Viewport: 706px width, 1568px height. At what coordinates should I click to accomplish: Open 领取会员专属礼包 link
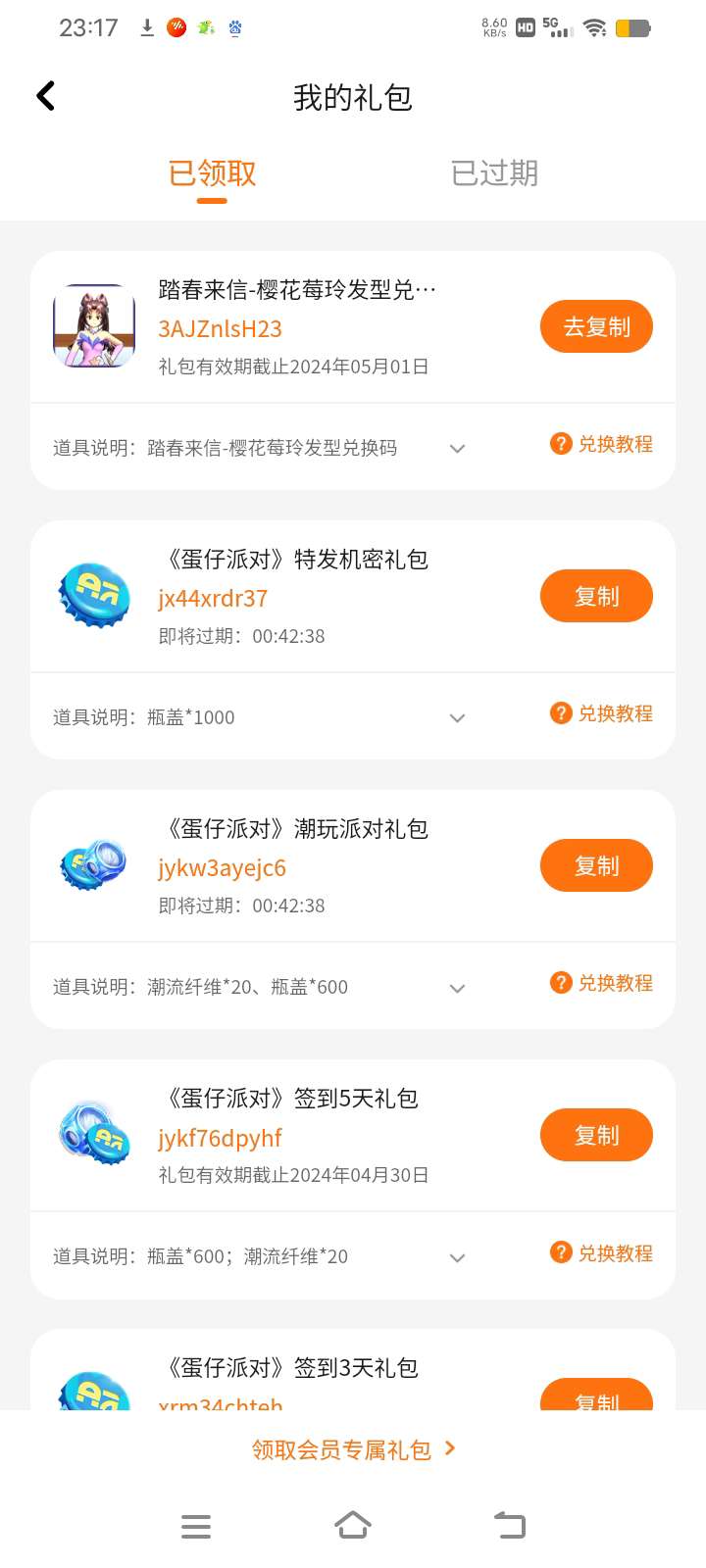pos(353,1449)
